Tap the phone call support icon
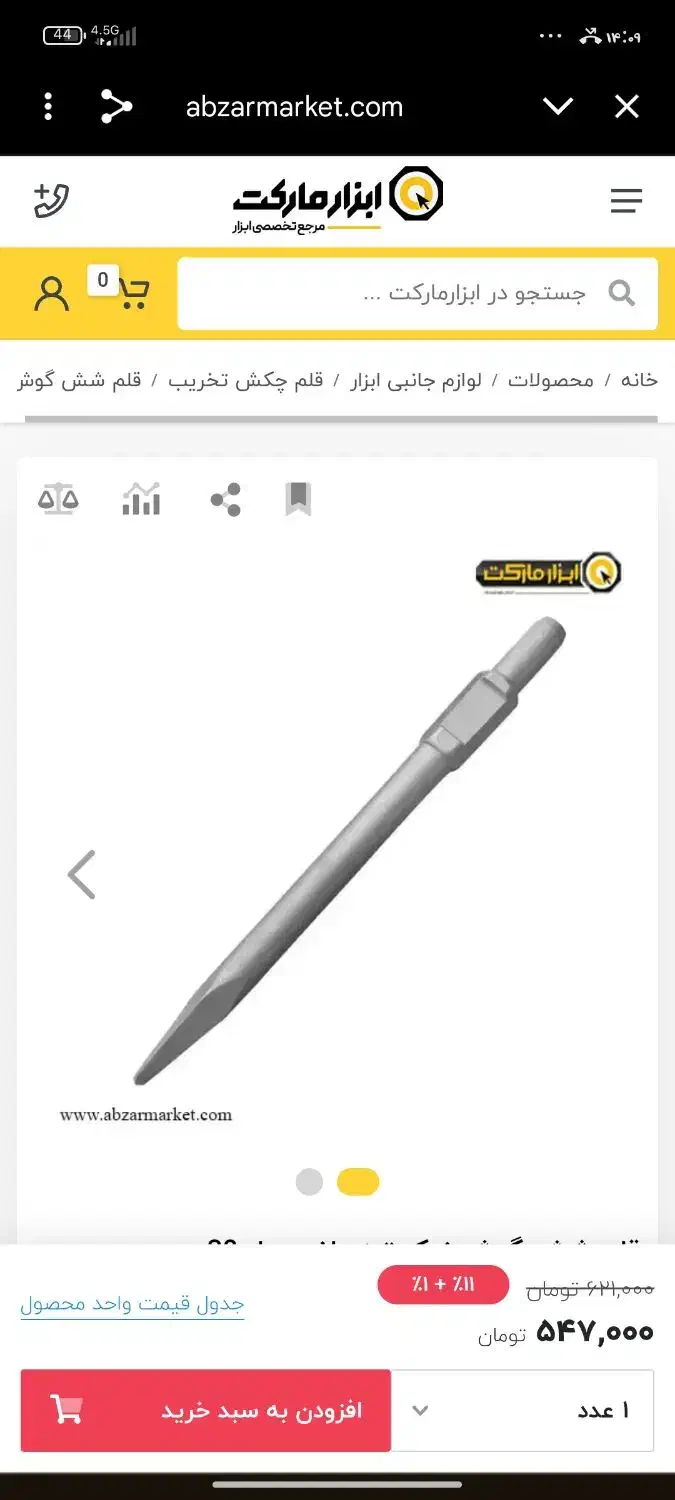 click(51, 201)
